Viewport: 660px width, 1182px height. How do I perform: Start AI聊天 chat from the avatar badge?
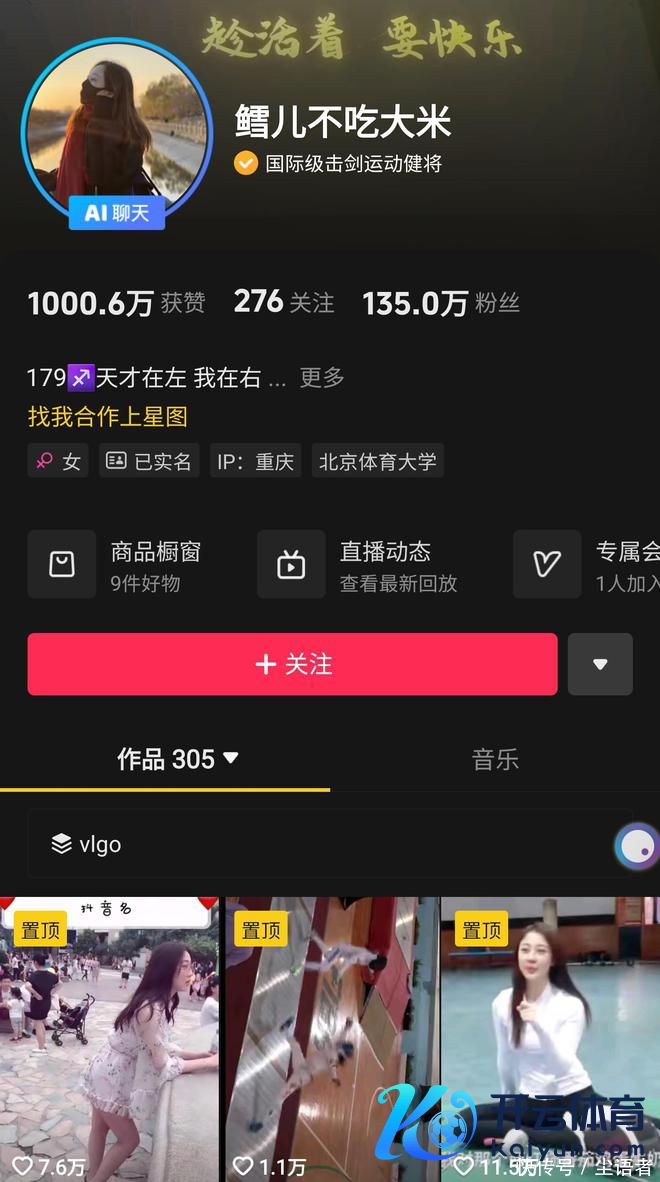click(x=117, y=213)
